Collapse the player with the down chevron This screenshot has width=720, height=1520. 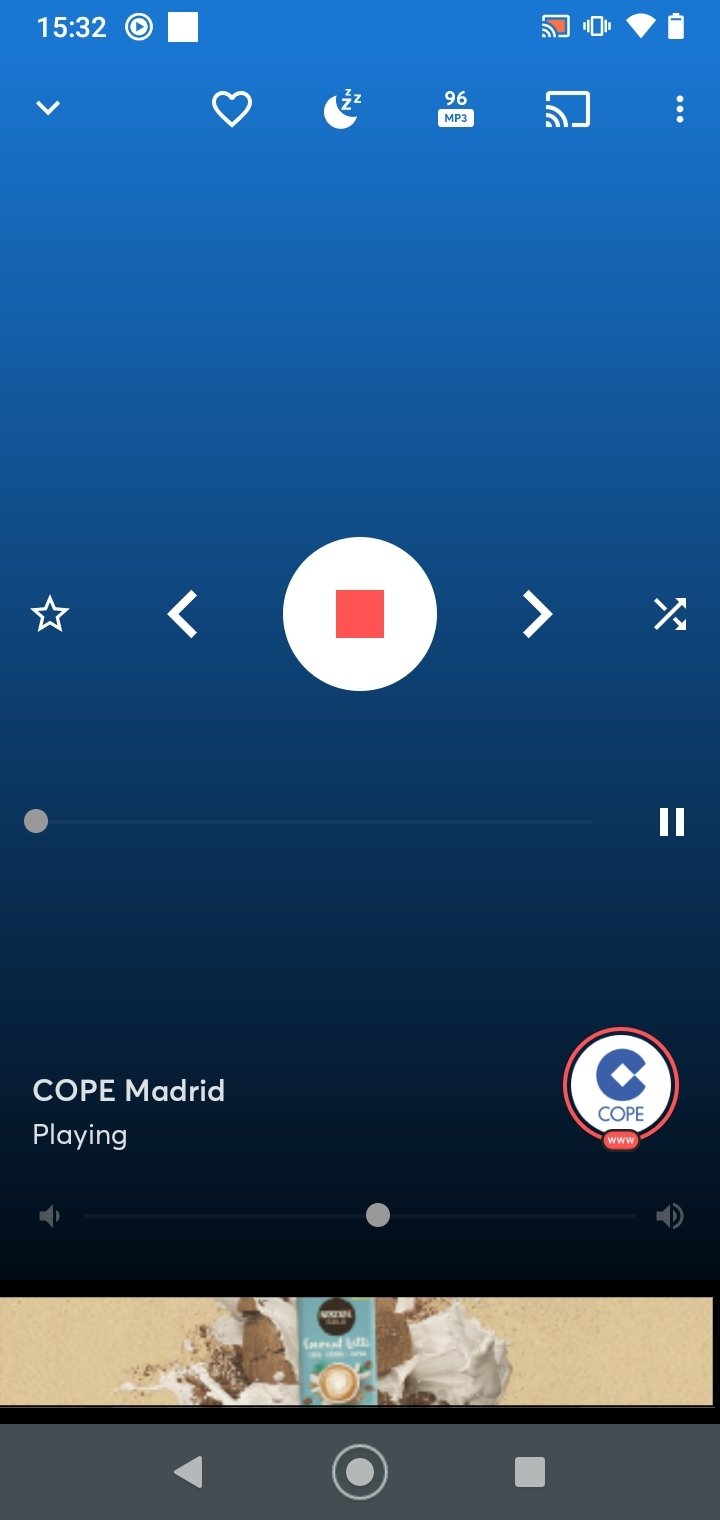pyautogui.click(x=48, y=109)
